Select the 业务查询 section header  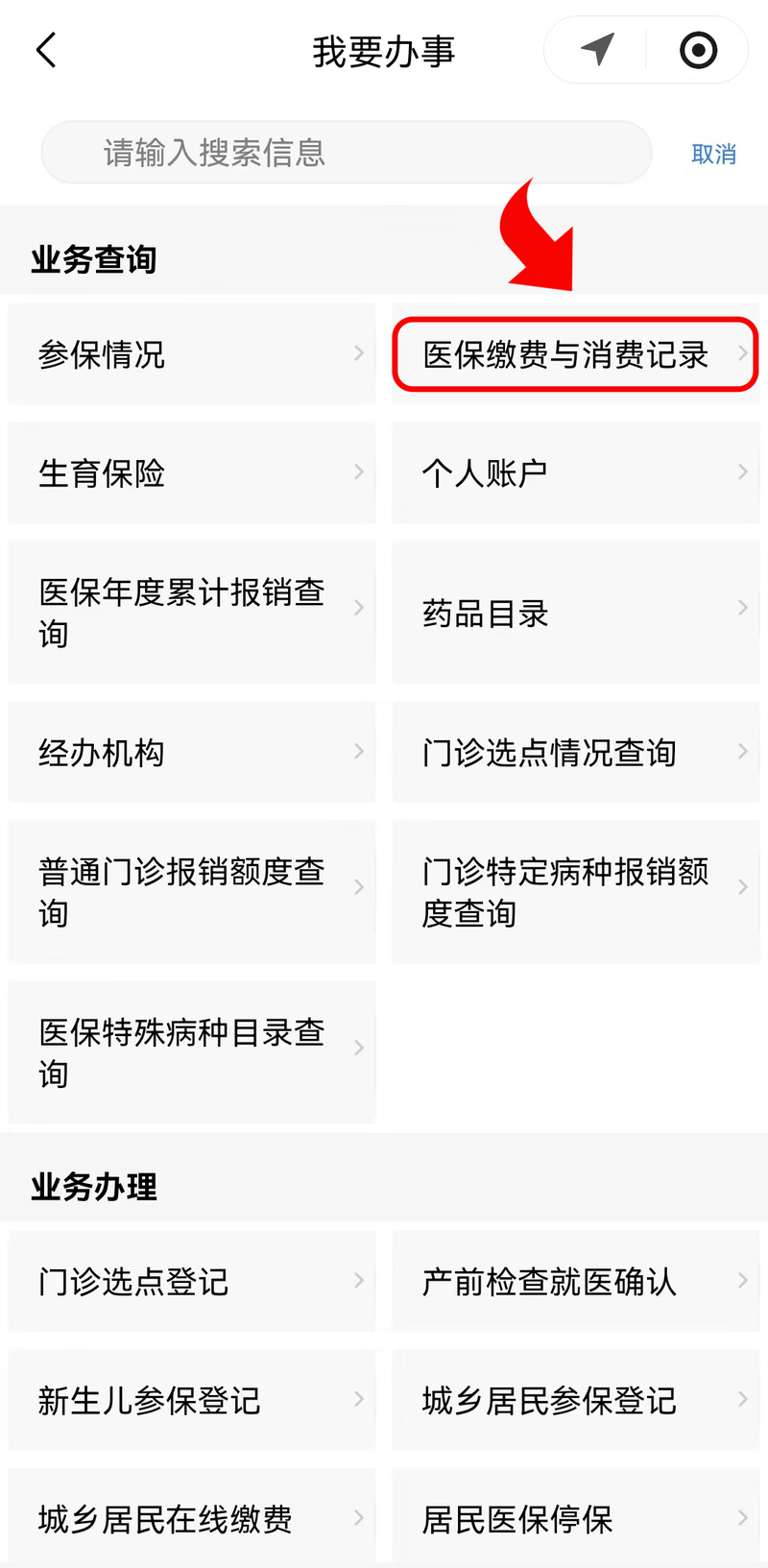91,259
